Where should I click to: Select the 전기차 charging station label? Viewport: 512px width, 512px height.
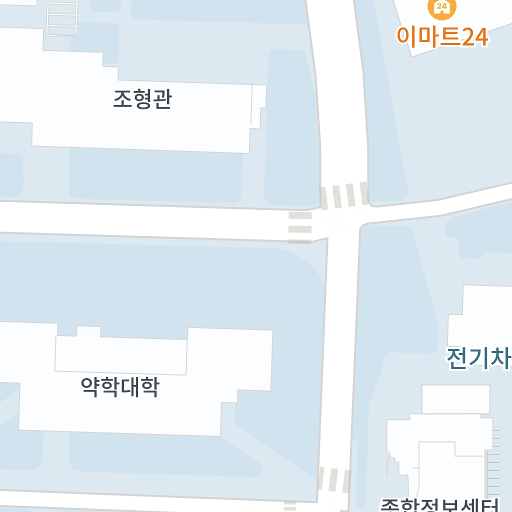(x=479, y=358)
